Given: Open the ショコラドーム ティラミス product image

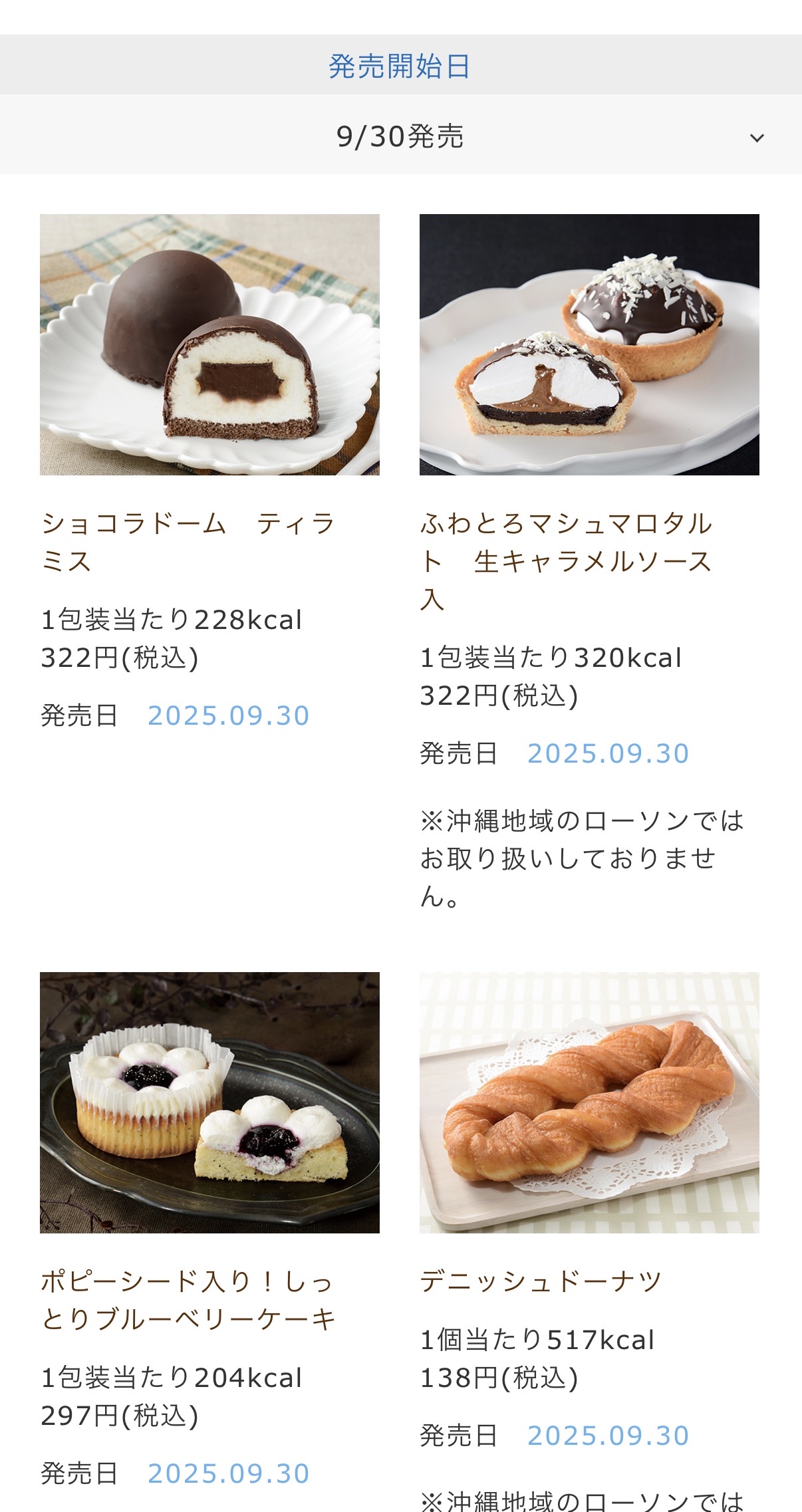Looking at the screenshot, I should [209, 344].
